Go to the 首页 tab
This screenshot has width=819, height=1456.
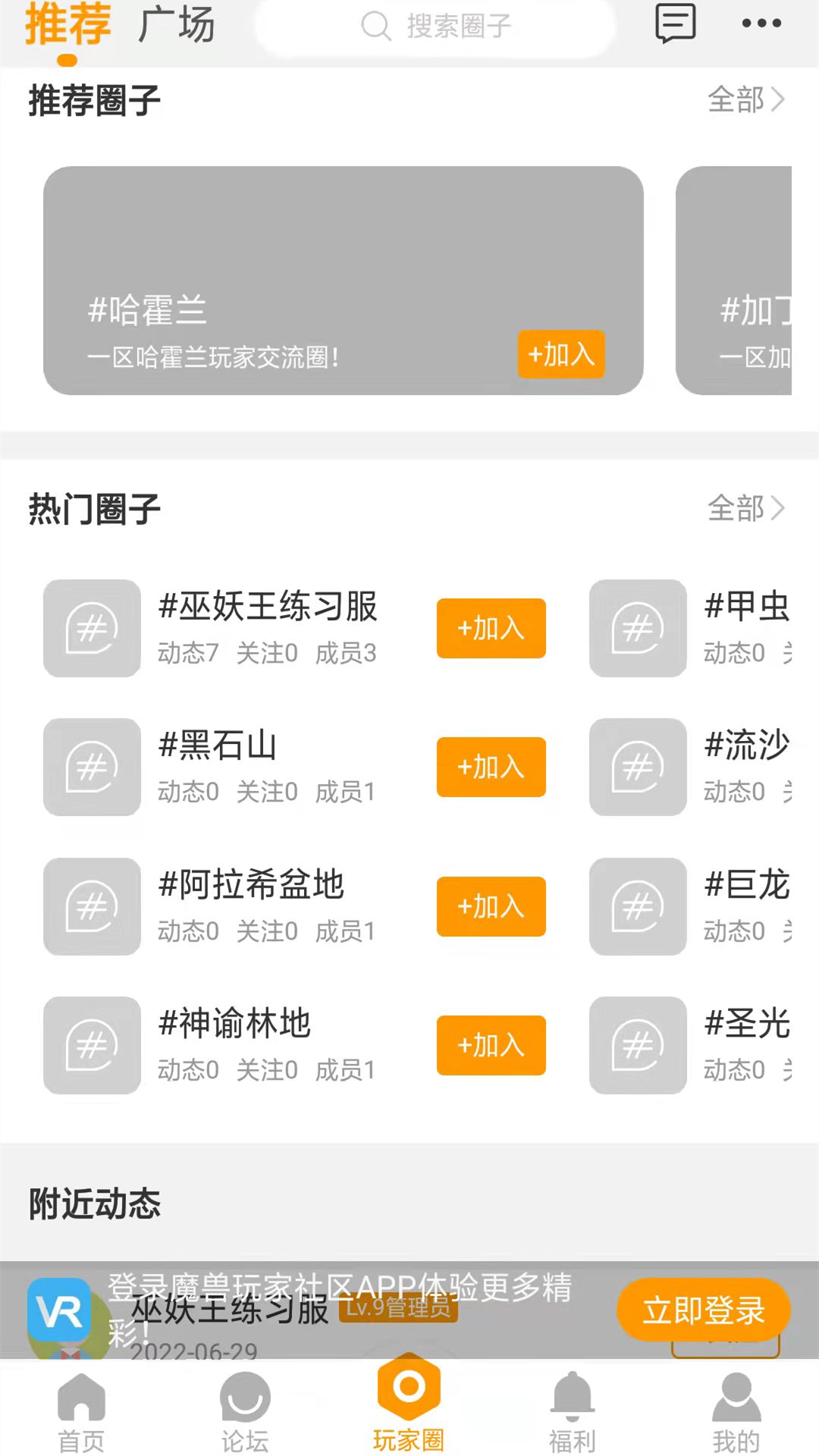81,1412
